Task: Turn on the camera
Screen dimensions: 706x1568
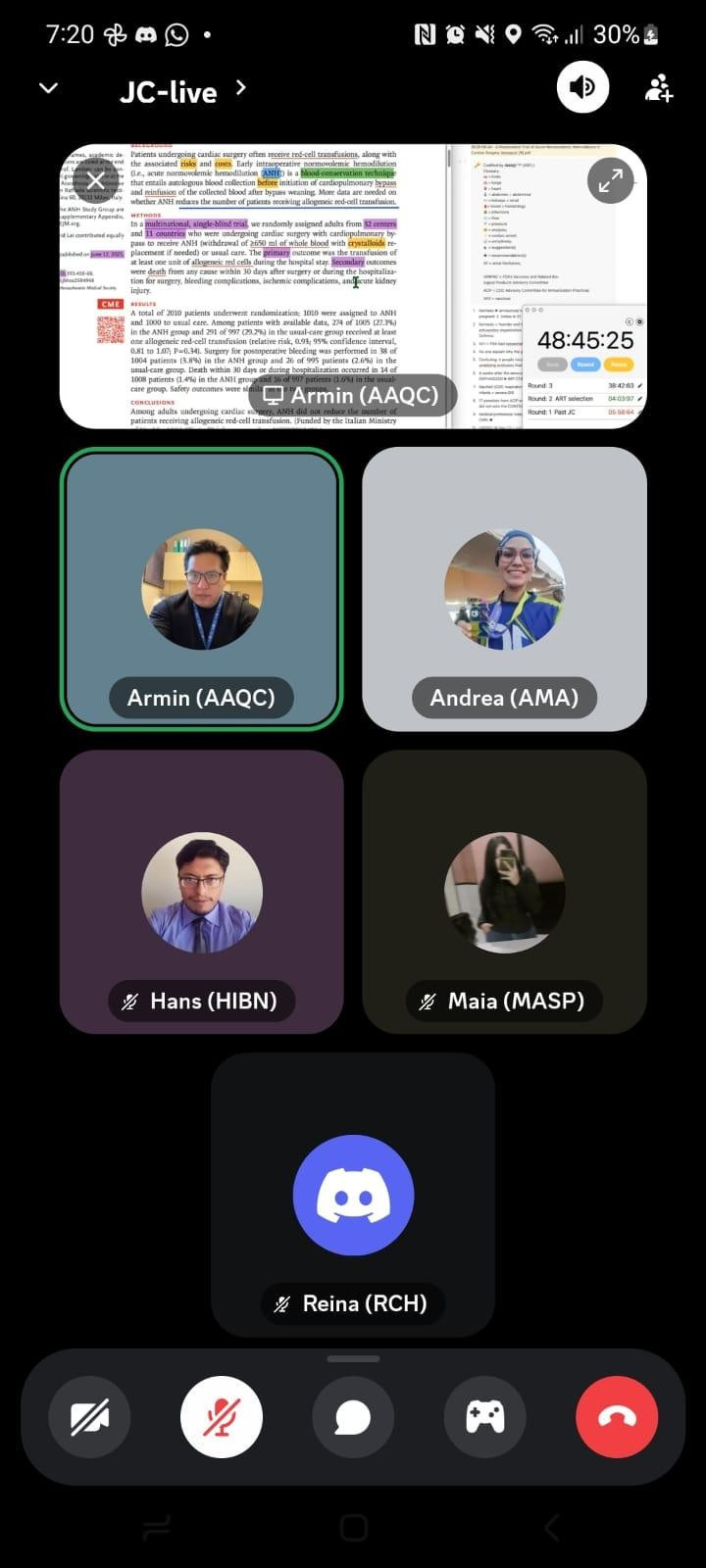Action: pos(89,1417)
